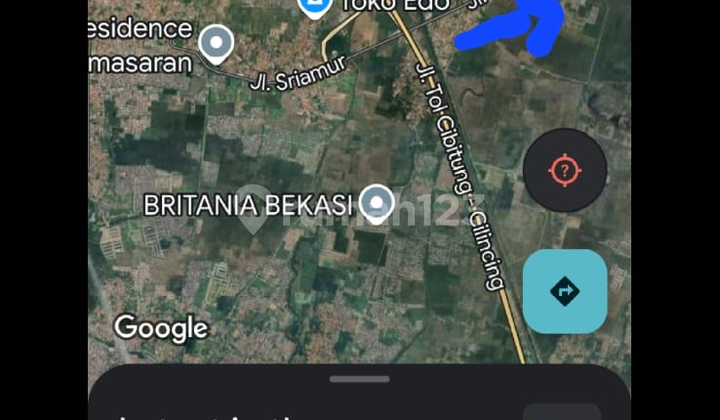This screenshot has width=720, height=420.
Task: Tap the bottom sheet handle
Action: click(359, 379)
